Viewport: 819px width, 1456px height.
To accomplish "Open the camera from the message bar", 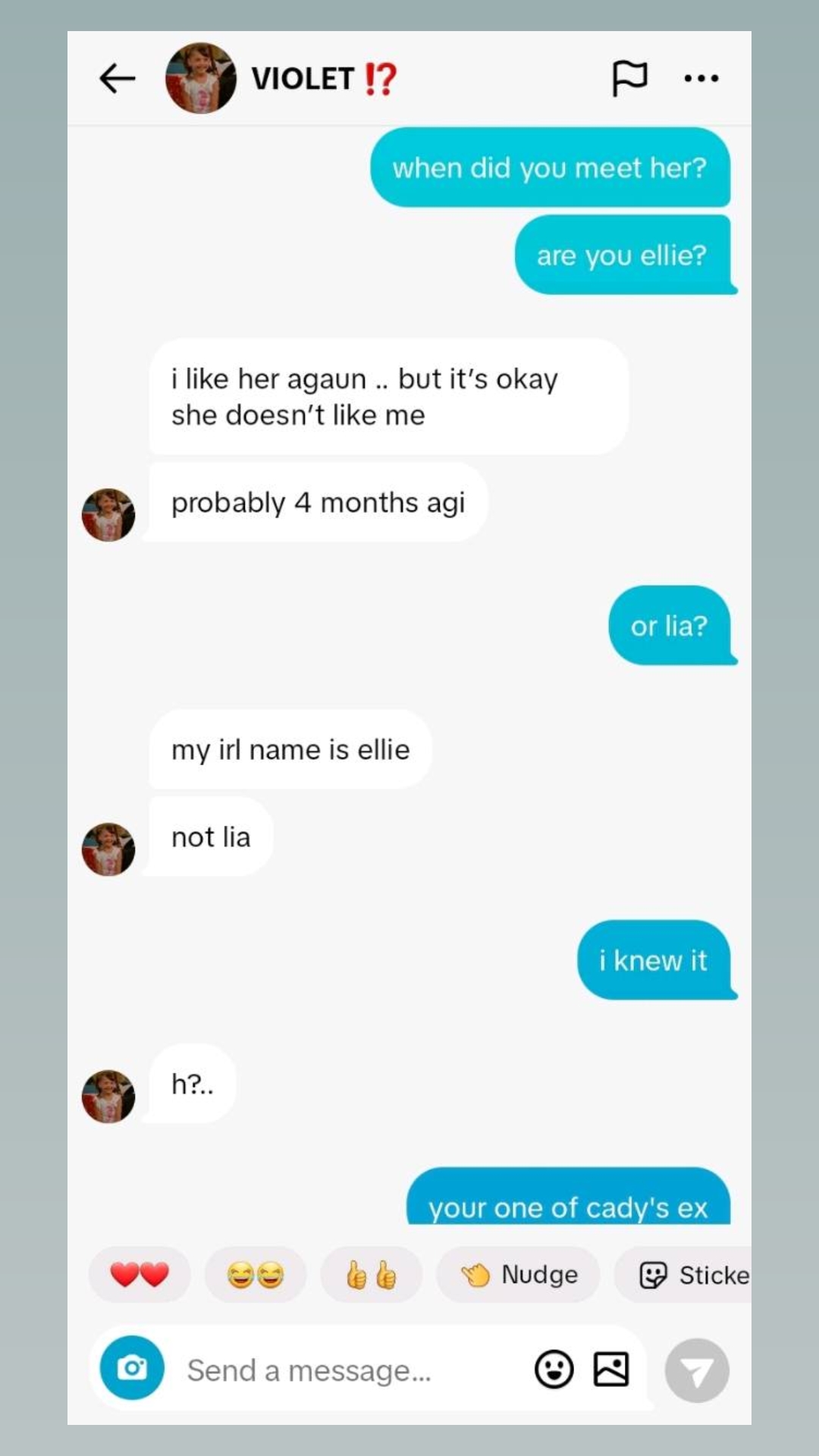I will point(132,1368).
